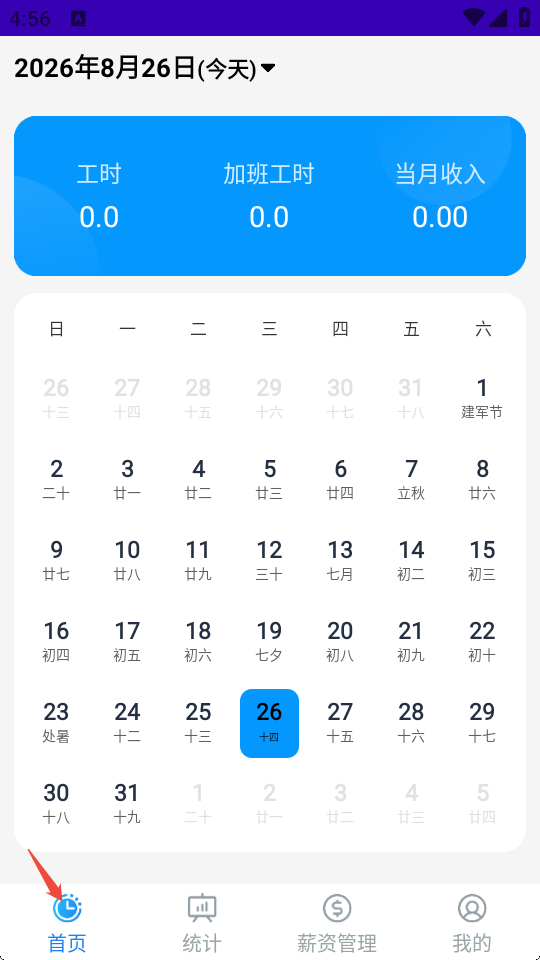
Task: Select August 19 七夕 in the calendar
Action: coord(269,642)
